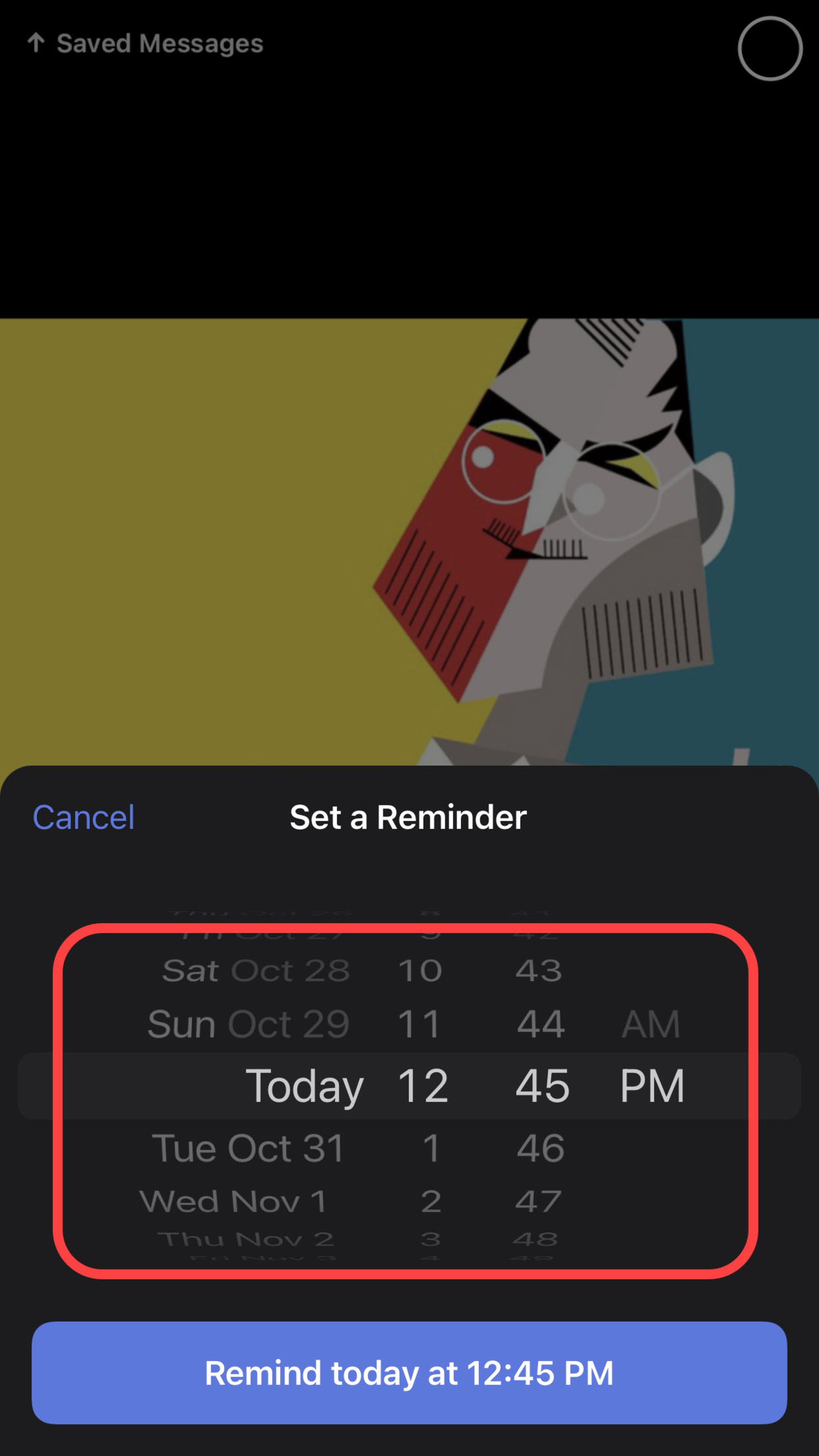Pick hour 1 in the hour wheel
The image size is (819, 1456).
point(431,1148)
